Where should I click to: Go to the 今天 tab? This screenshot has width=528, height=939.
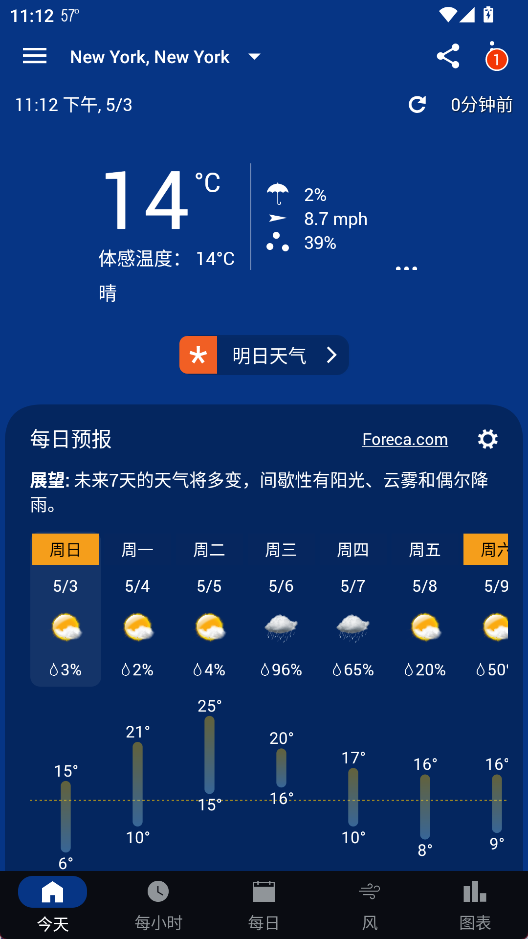(x=53, y=904)
